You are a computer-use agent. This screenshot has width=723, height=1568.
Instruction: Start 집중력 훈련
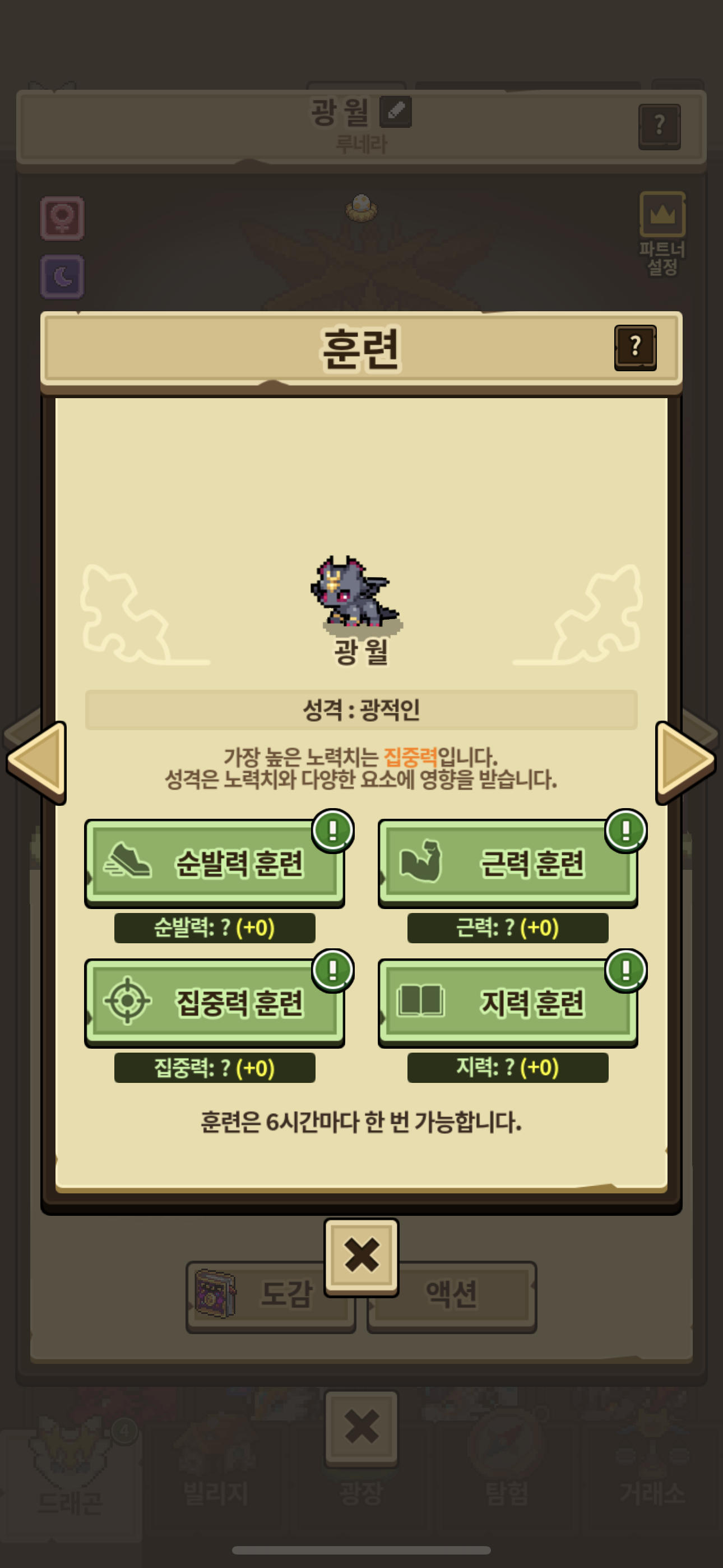(x=214, y=1003)
